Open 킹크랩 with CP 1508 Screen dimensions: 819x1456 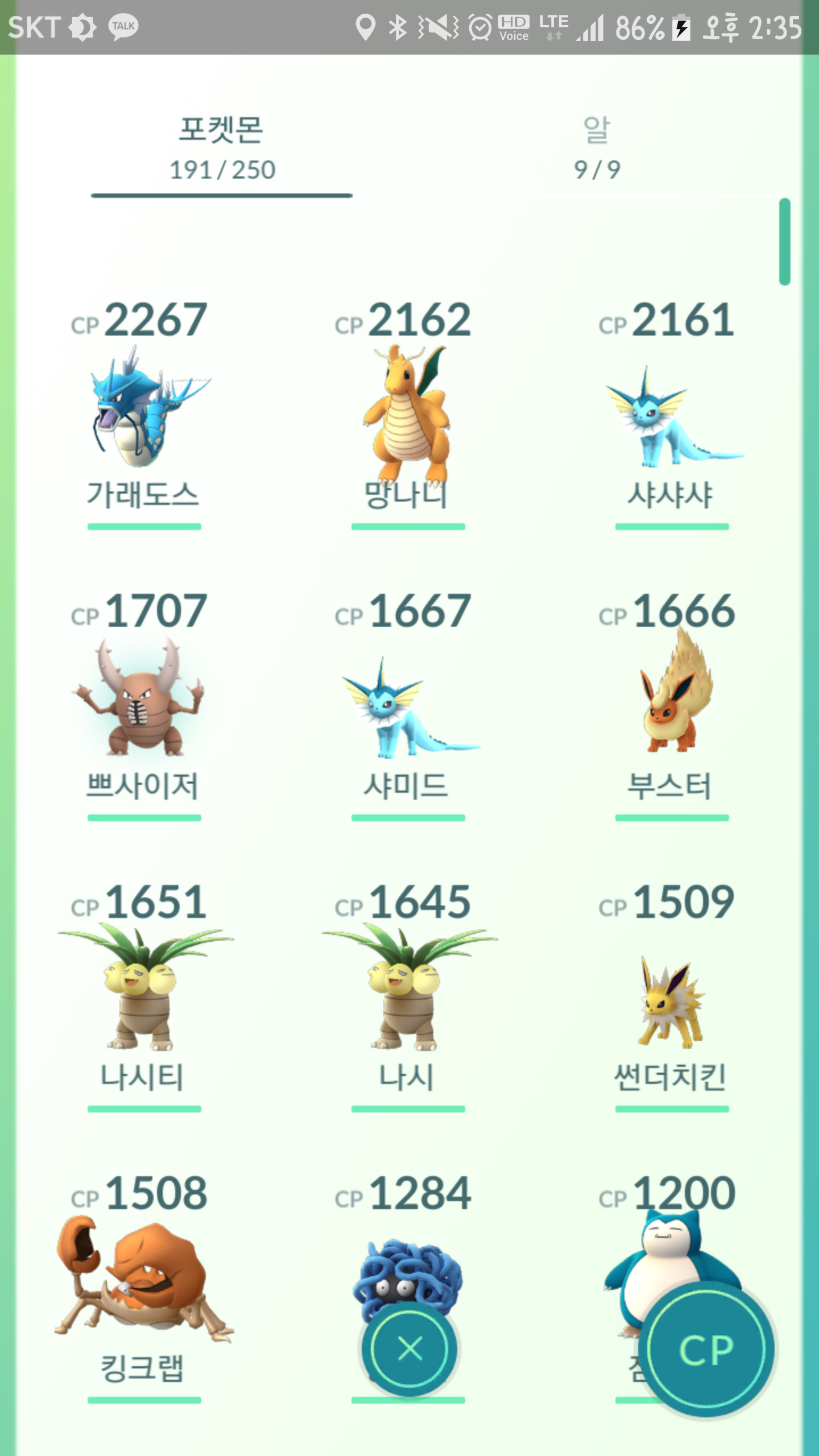point(144,1286)
